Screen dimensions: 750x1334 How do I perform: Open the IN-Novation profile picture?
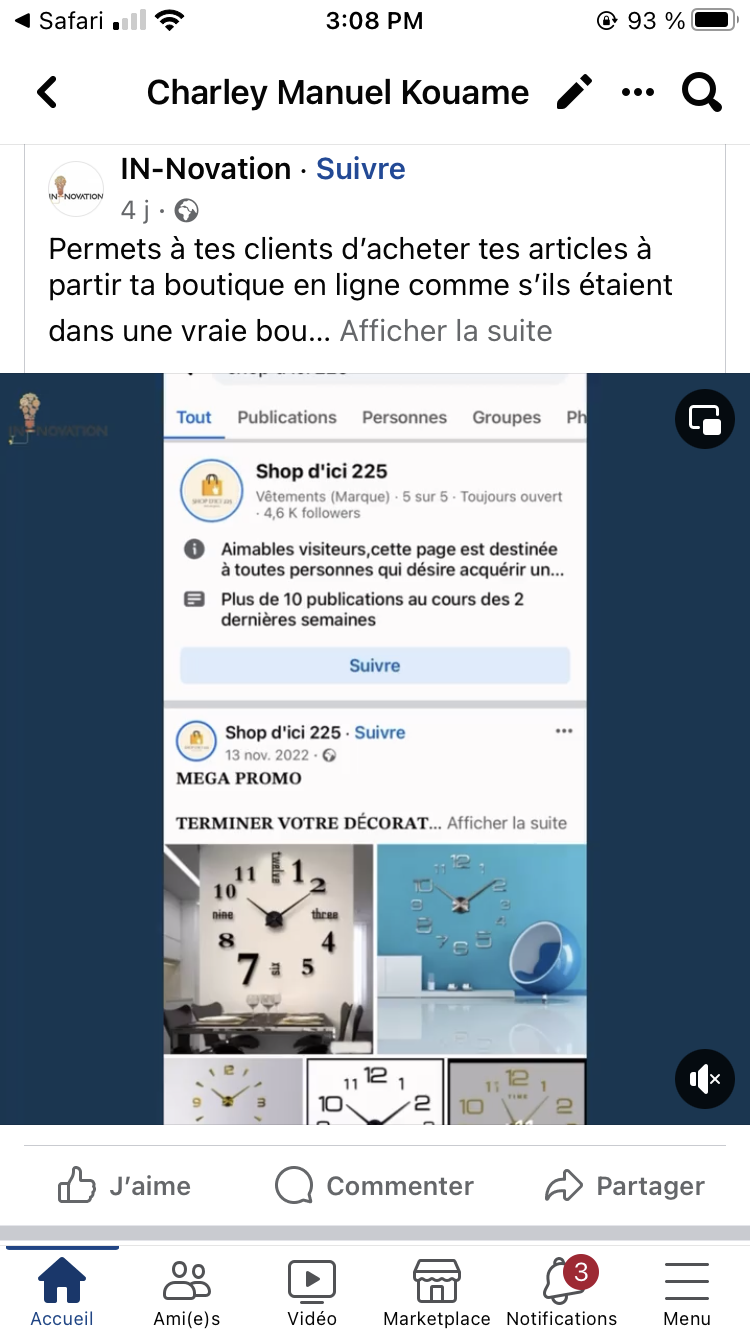coord(76,189)
